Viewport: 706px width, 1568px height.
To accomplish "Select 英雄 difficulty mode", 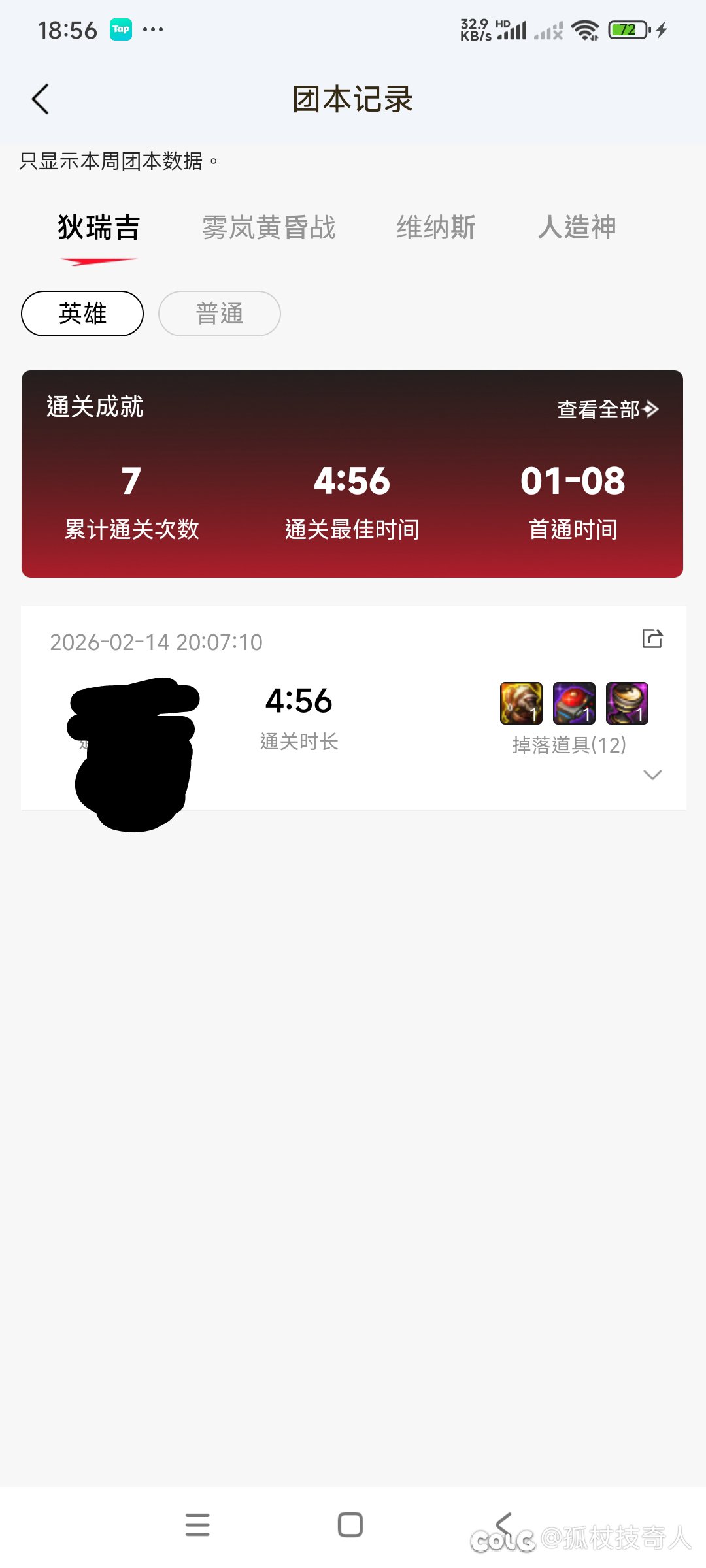I will pyautogui.click(x=82, y=314).
